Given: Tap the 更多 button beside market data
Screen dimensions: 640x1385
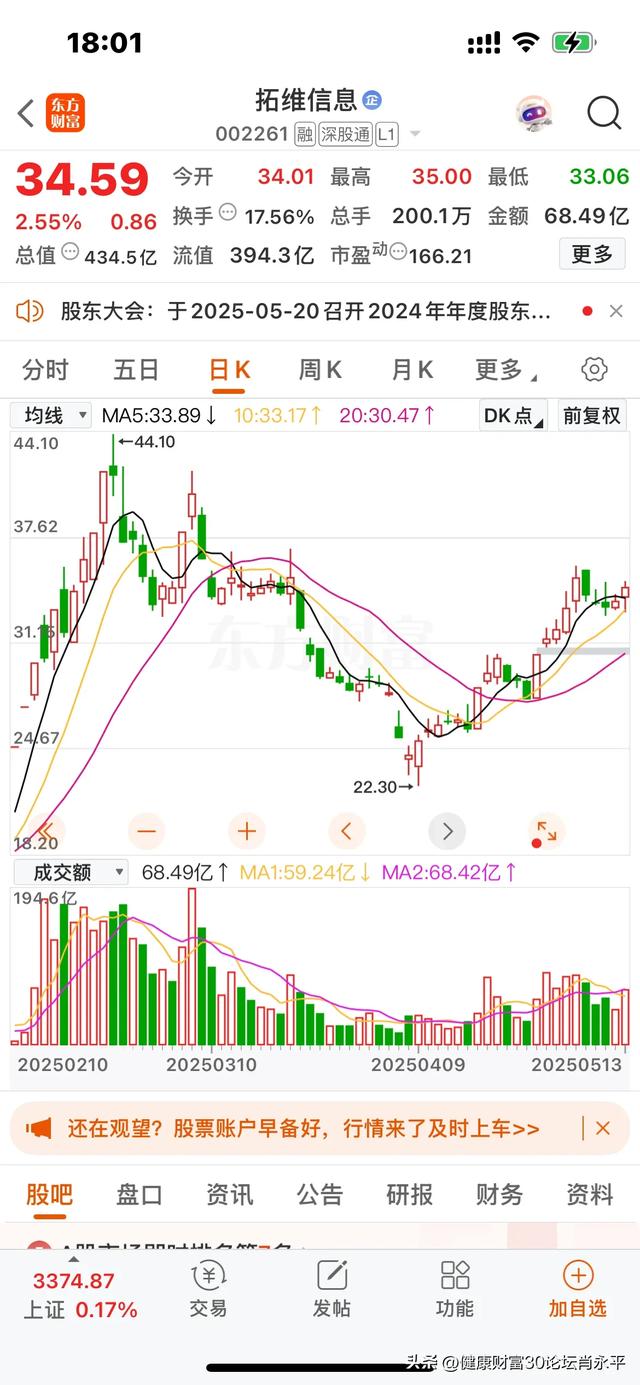Looking at the screenshot, I should tap(592, 254).
